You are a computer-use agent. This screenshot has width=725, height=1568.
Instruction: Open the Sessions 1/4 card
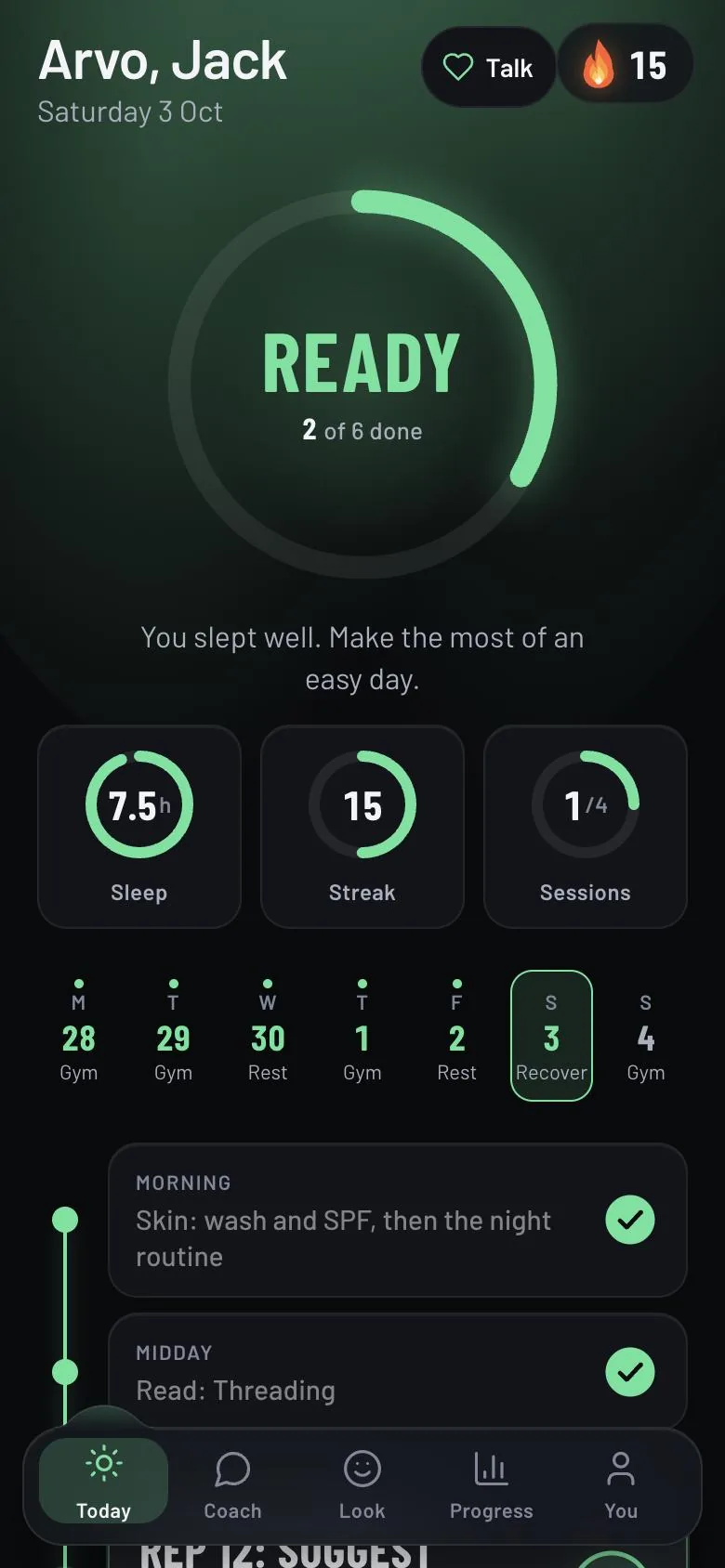click(586, 827)
